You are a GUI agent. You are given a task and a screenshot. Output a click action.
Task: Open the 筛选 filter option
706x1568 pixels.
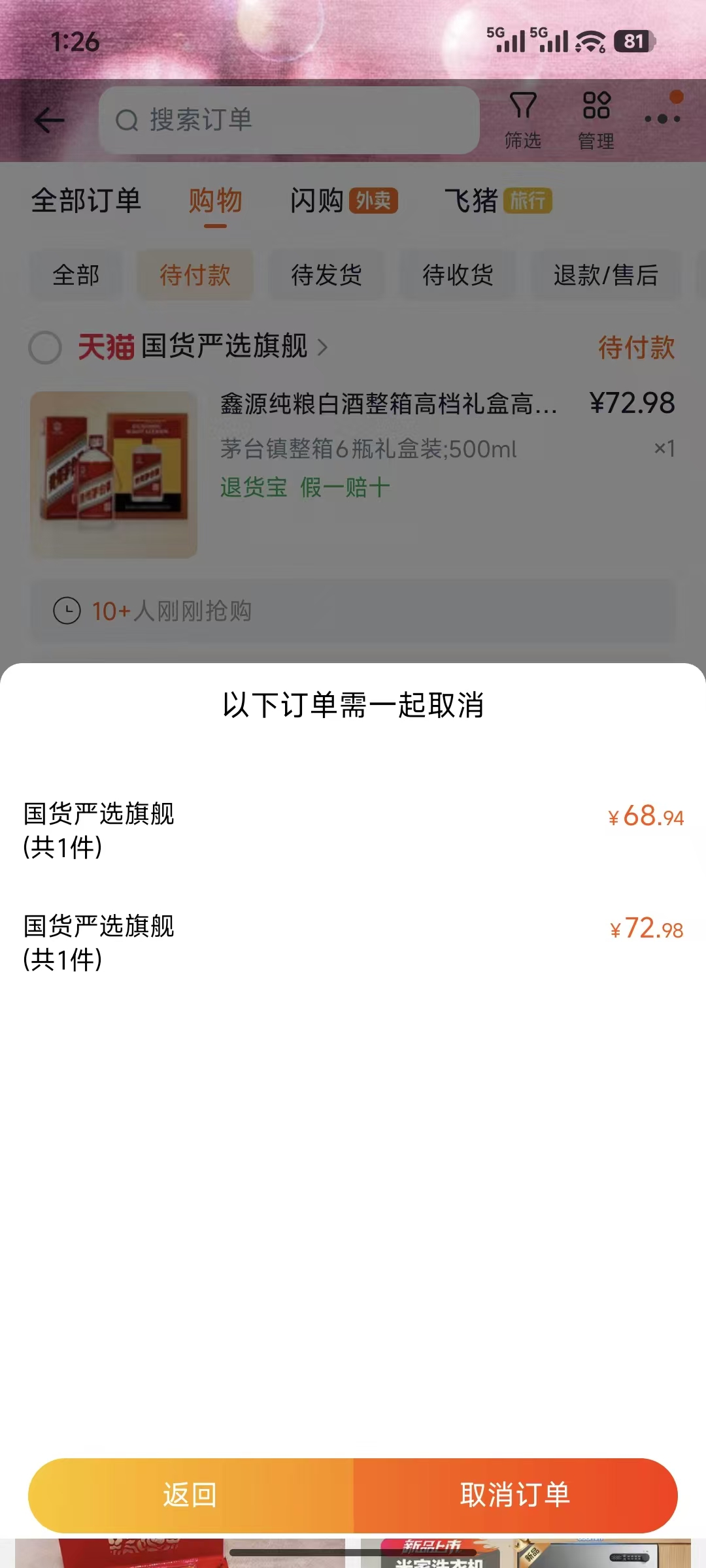(522, 120)
